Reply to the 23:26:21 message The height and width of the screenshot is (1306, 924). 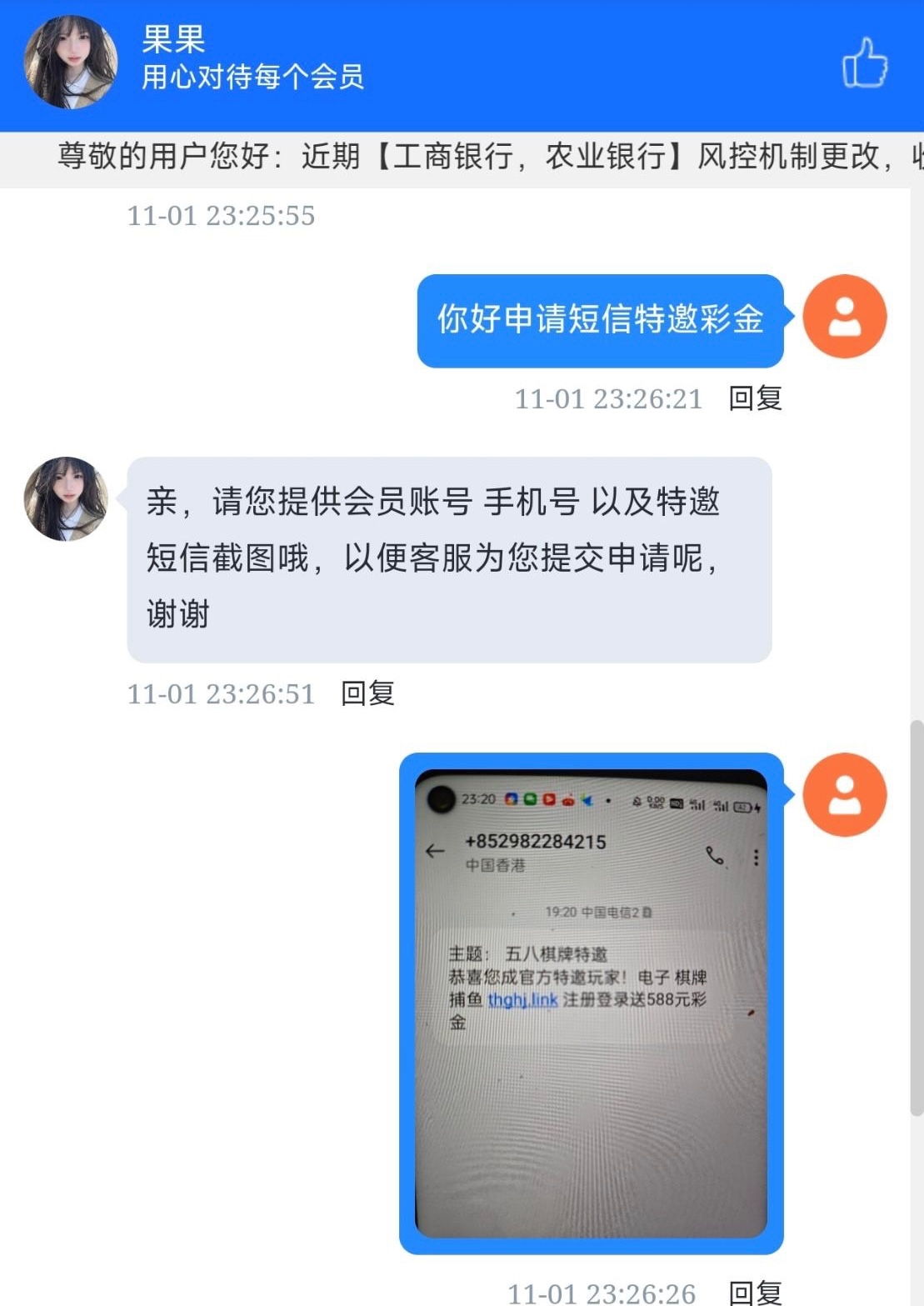755,398
